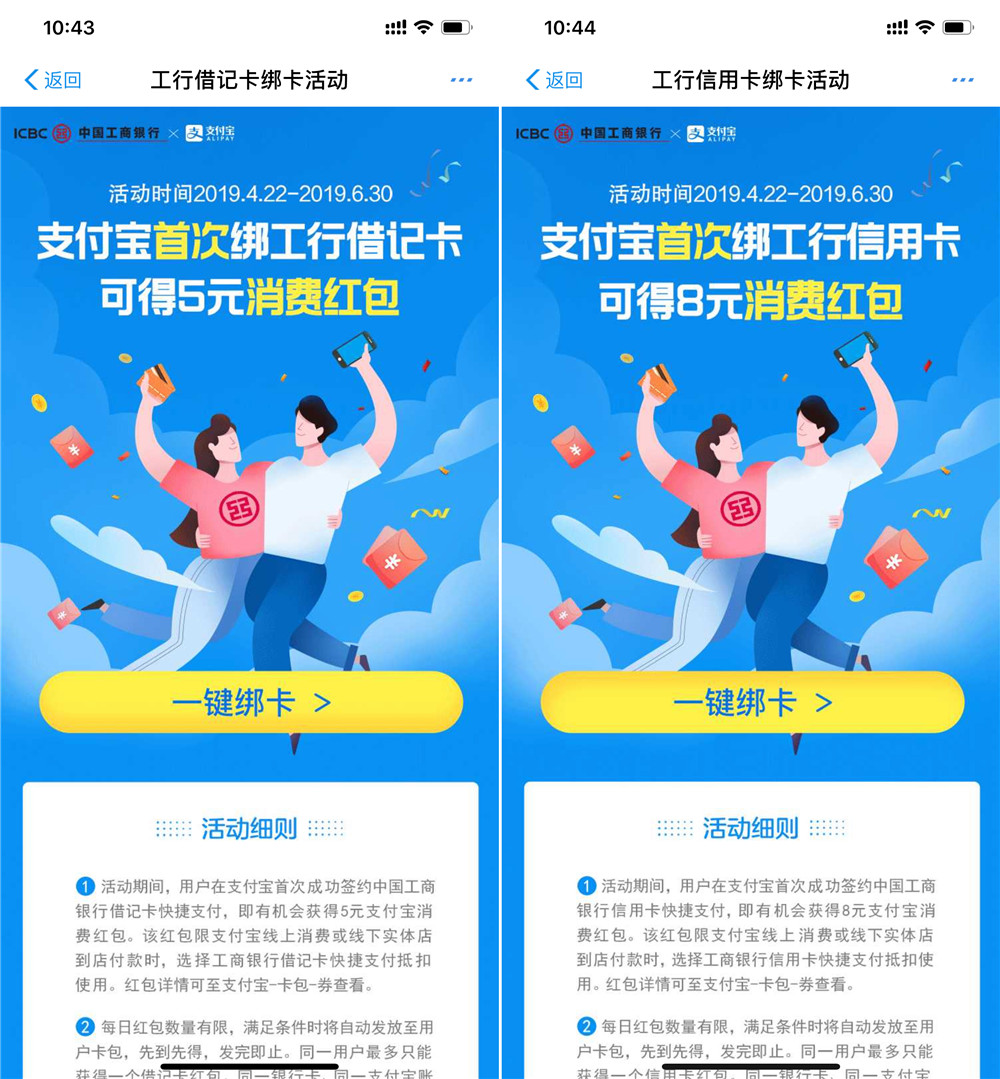
Task: Go back from the 工行信用卡绑卡活动 page
Action: coord(554,80)
